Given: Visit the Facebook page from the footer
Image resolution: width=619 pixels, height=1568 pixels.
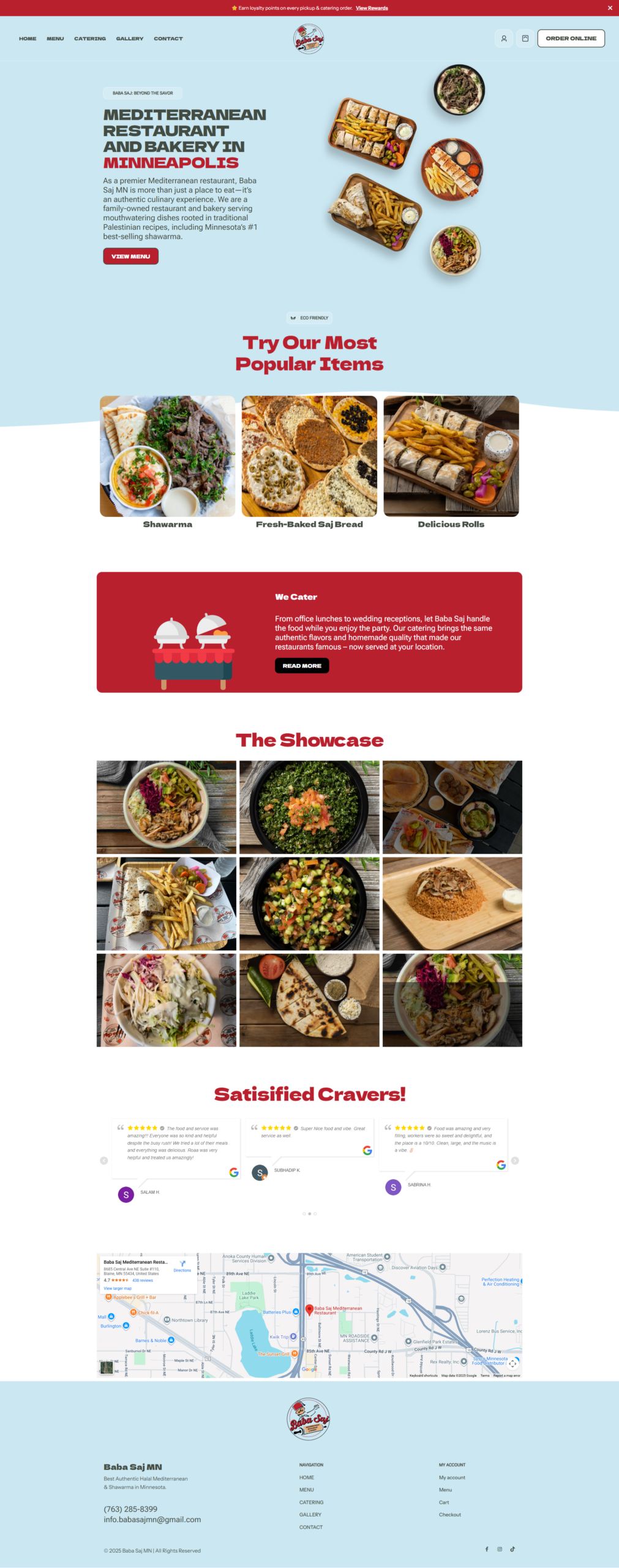Looking at the screenshot, I should point(487,1549).
